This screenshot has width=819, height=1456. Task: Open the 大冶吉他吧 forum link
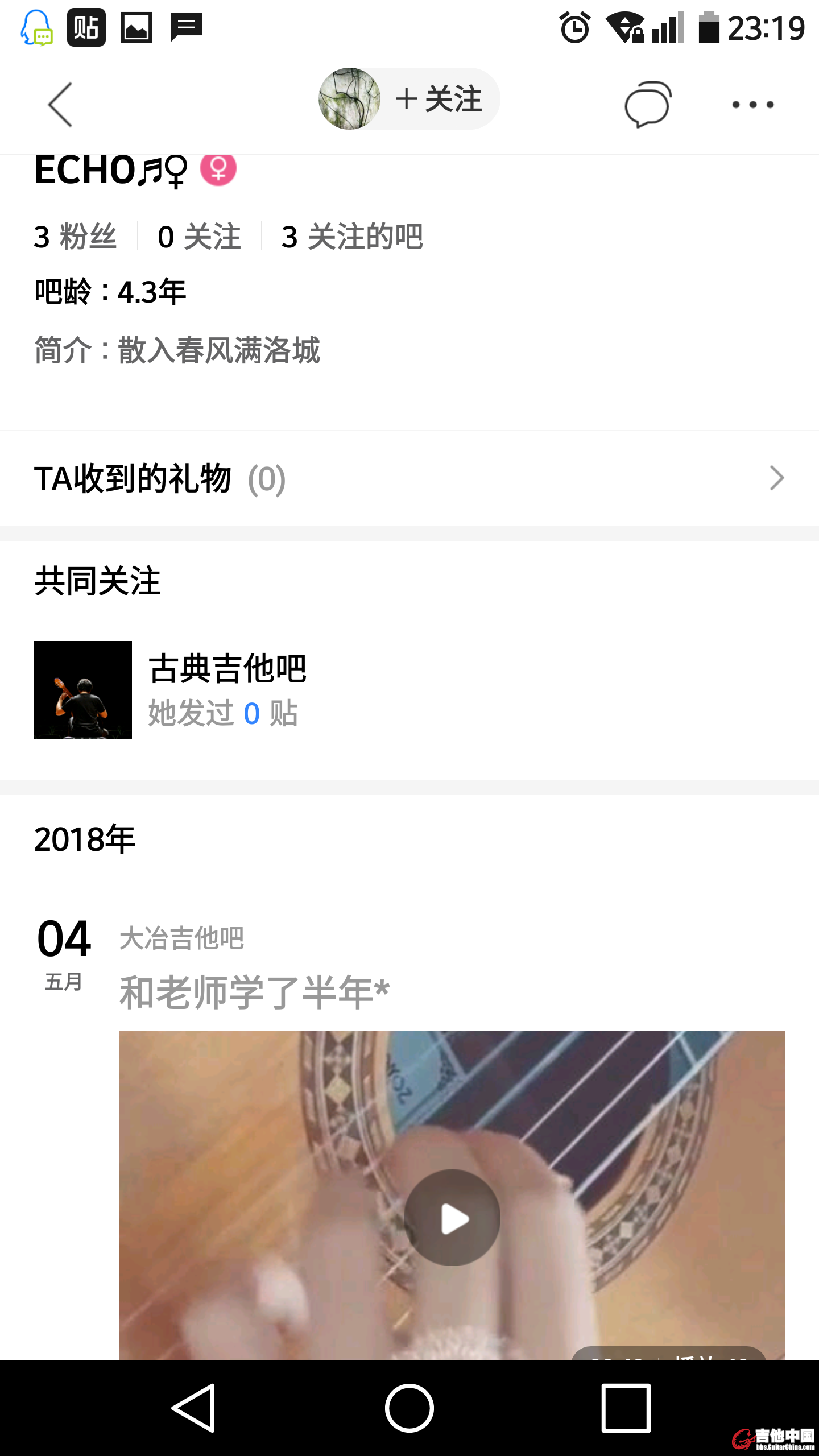[x=181, y=938]
